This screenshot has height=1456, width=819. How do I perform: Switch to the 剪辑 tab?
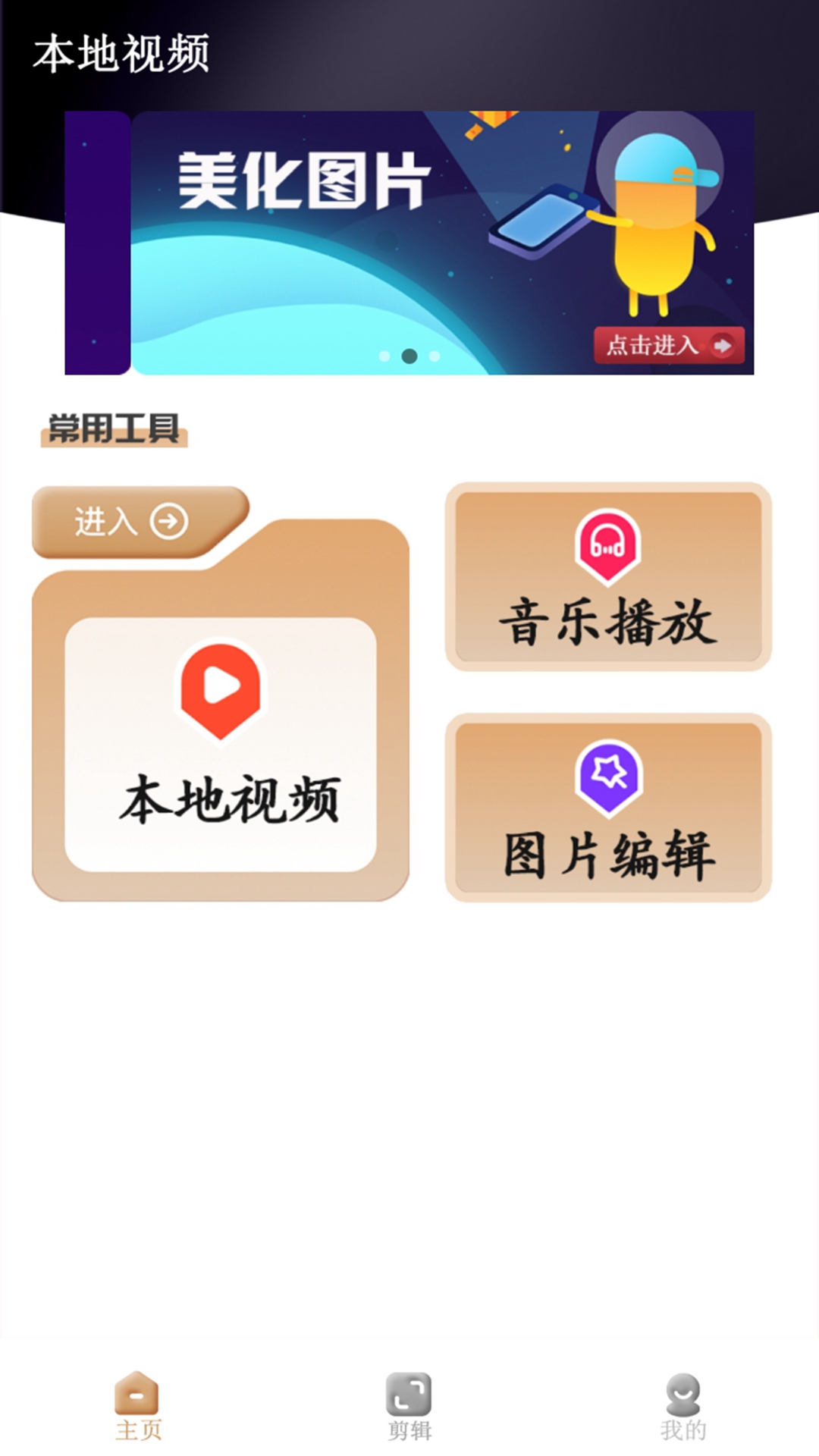tap(409, 1407)
